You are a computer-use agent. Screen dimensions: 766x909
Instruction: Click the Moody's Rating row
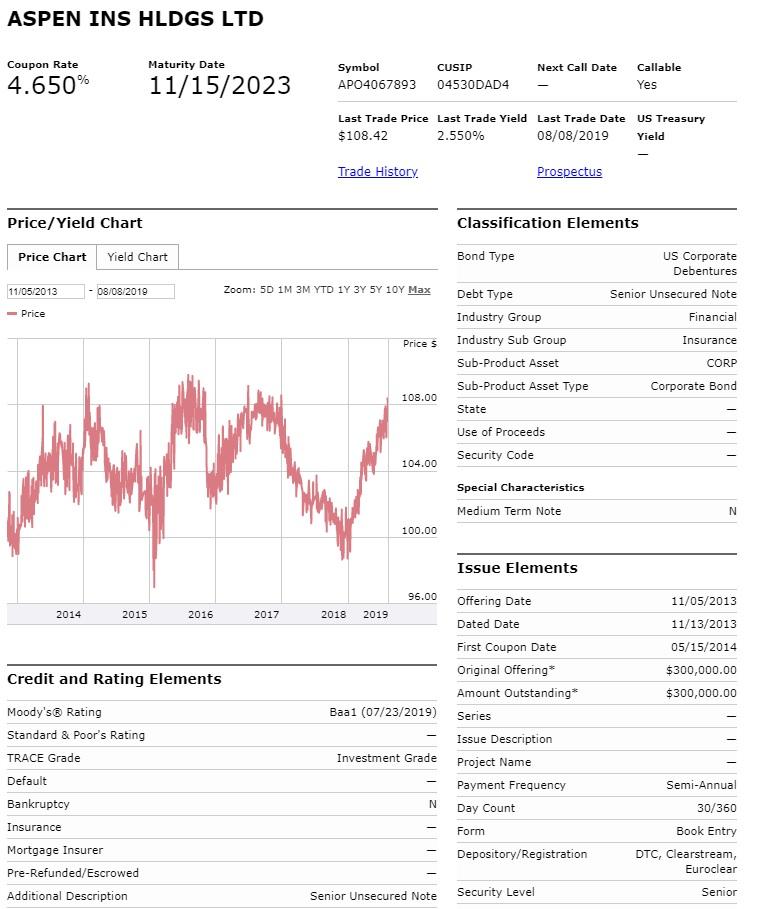[x=220, y=711]
